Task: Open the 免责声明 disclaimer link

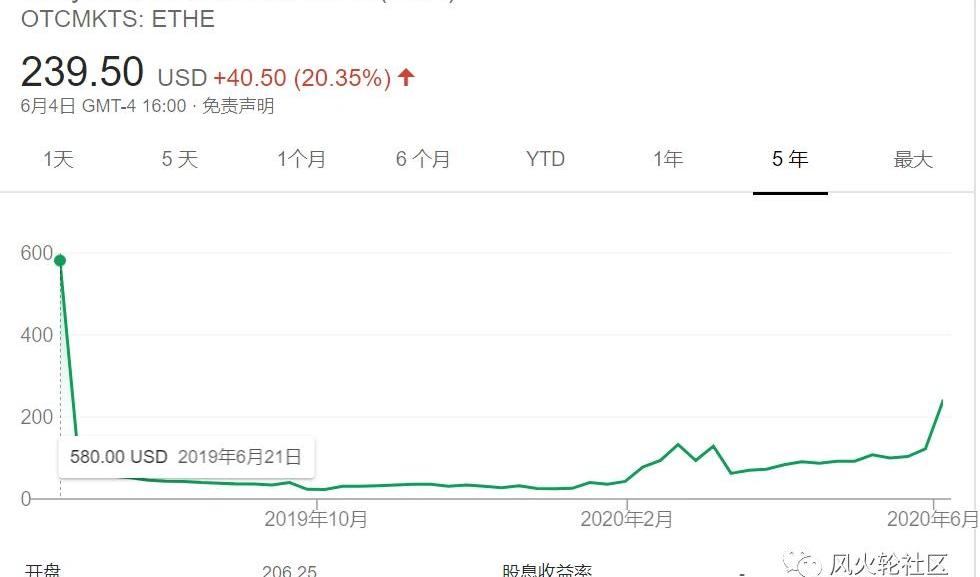Action: pos(238,106)
